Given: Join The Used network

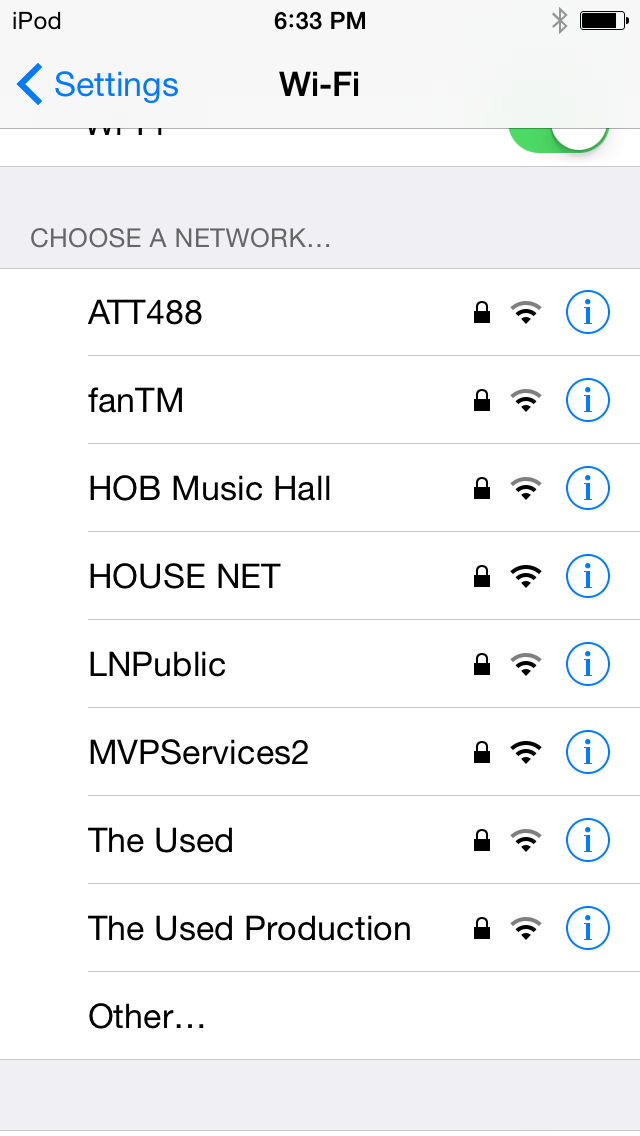Looking at the screenshot, I should click(x=161, y=841).
